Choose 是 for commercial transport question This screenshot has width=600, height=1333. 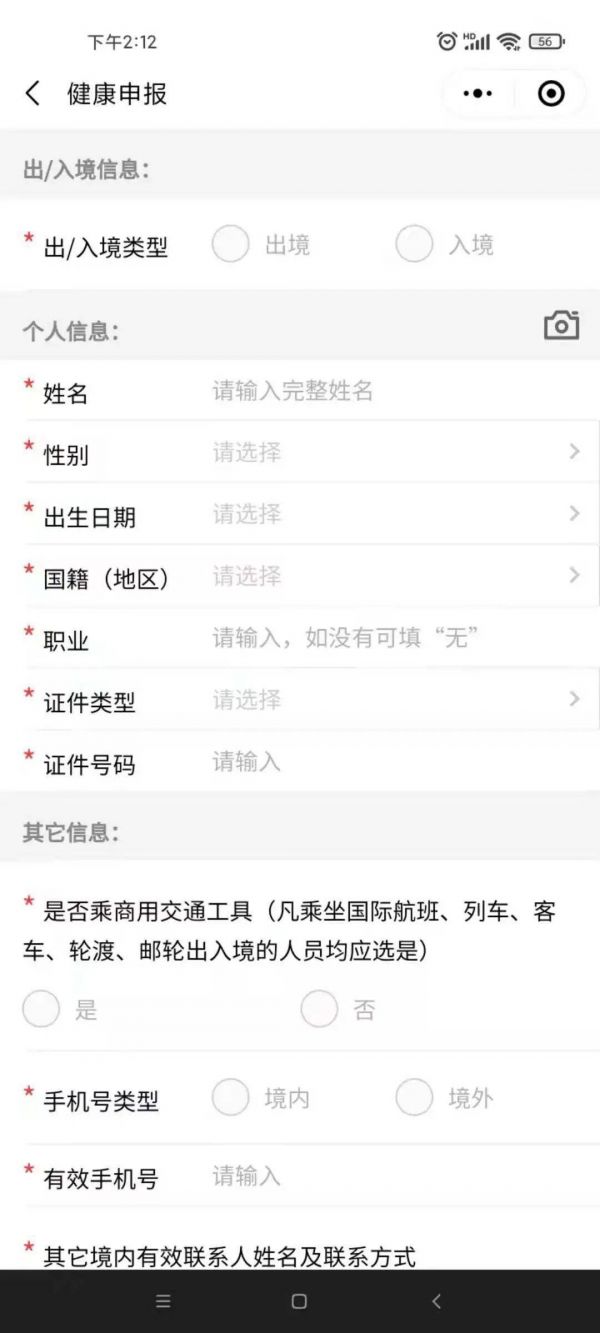pos(42,1009)
